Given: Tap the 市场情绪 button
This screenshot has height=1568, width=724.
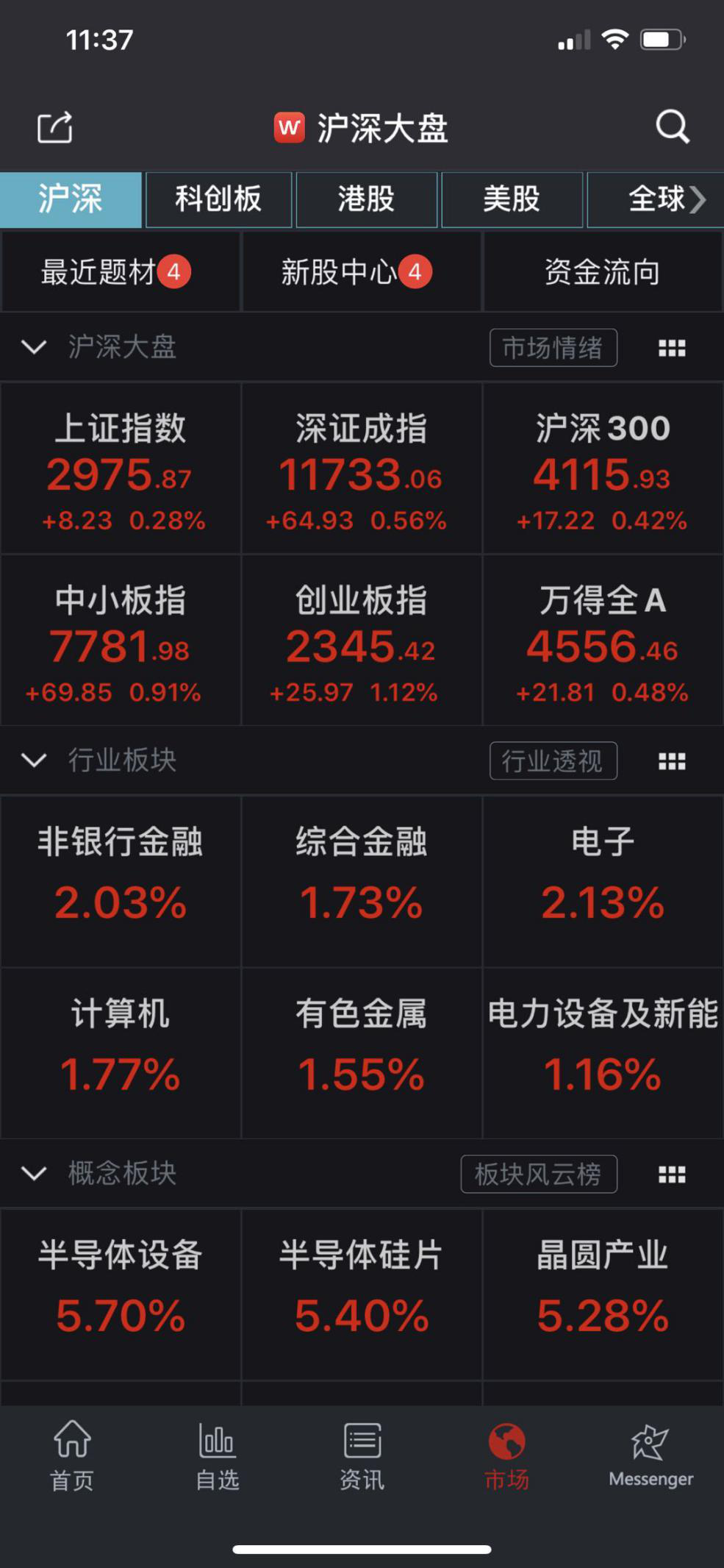Looking at the screenshot, I should tap(553, 347).
